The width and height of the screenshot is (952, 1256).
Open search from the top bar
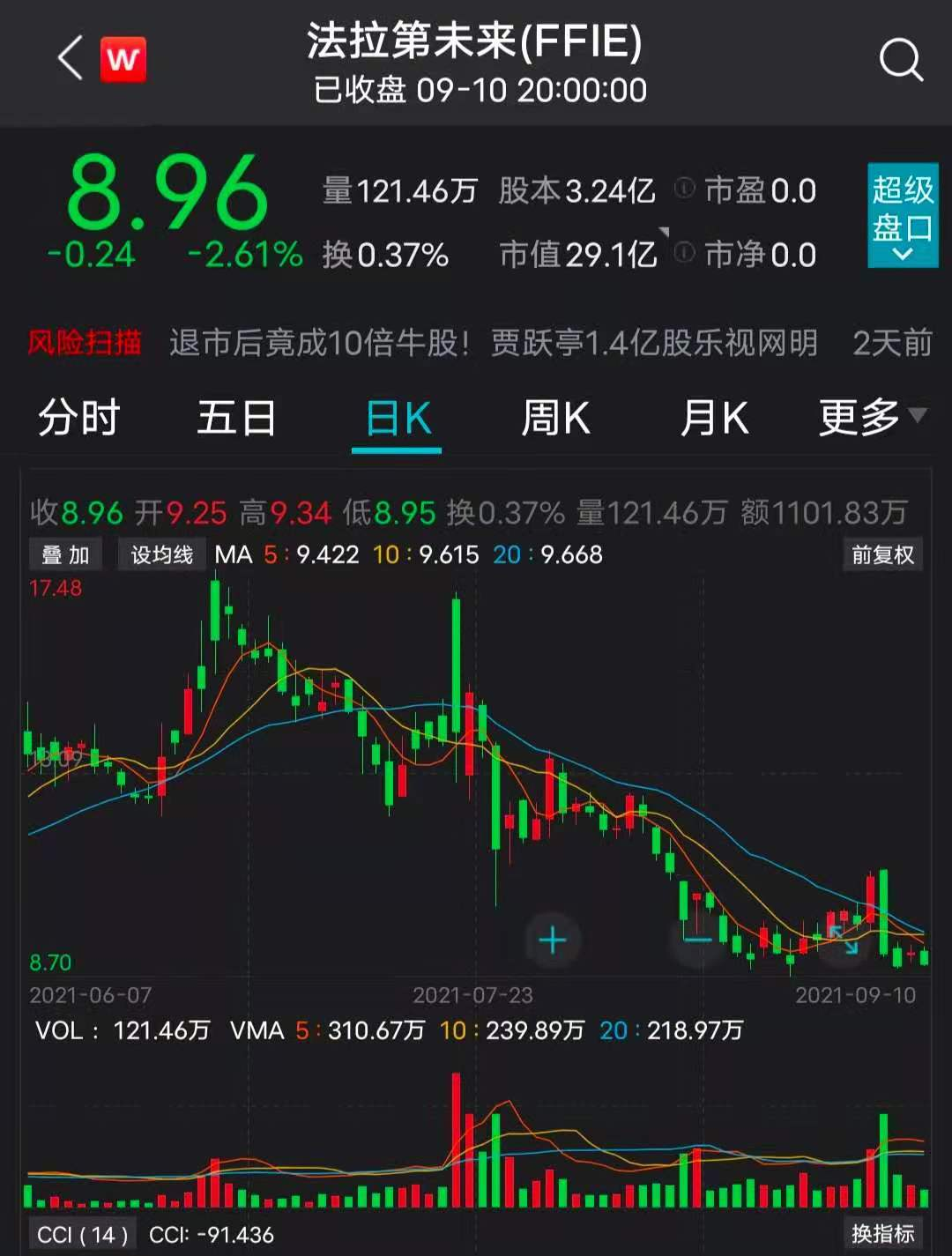click(900, 61)
